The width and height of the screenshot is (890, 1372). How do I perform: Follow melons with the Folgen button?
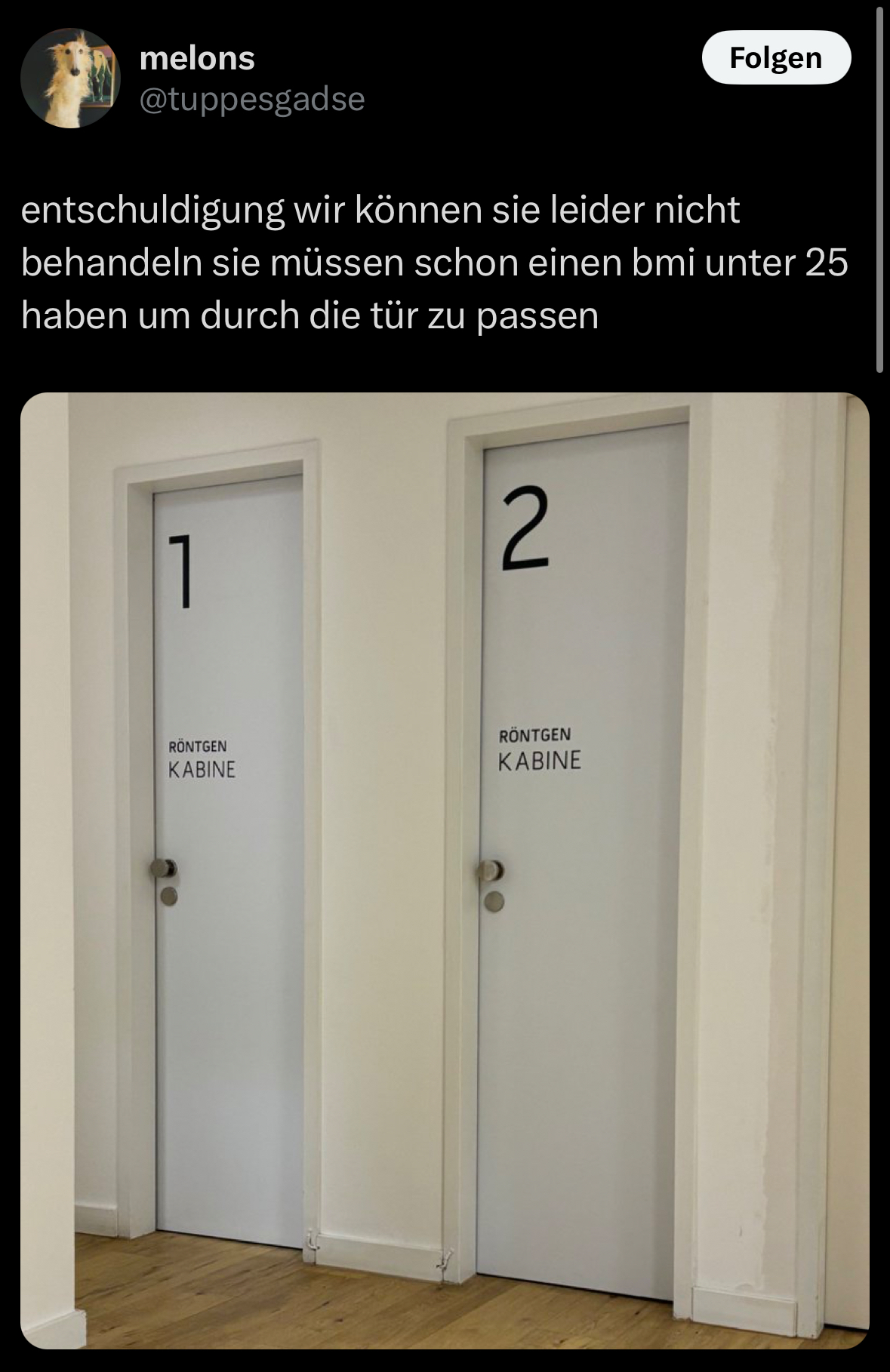click(776, 57)
